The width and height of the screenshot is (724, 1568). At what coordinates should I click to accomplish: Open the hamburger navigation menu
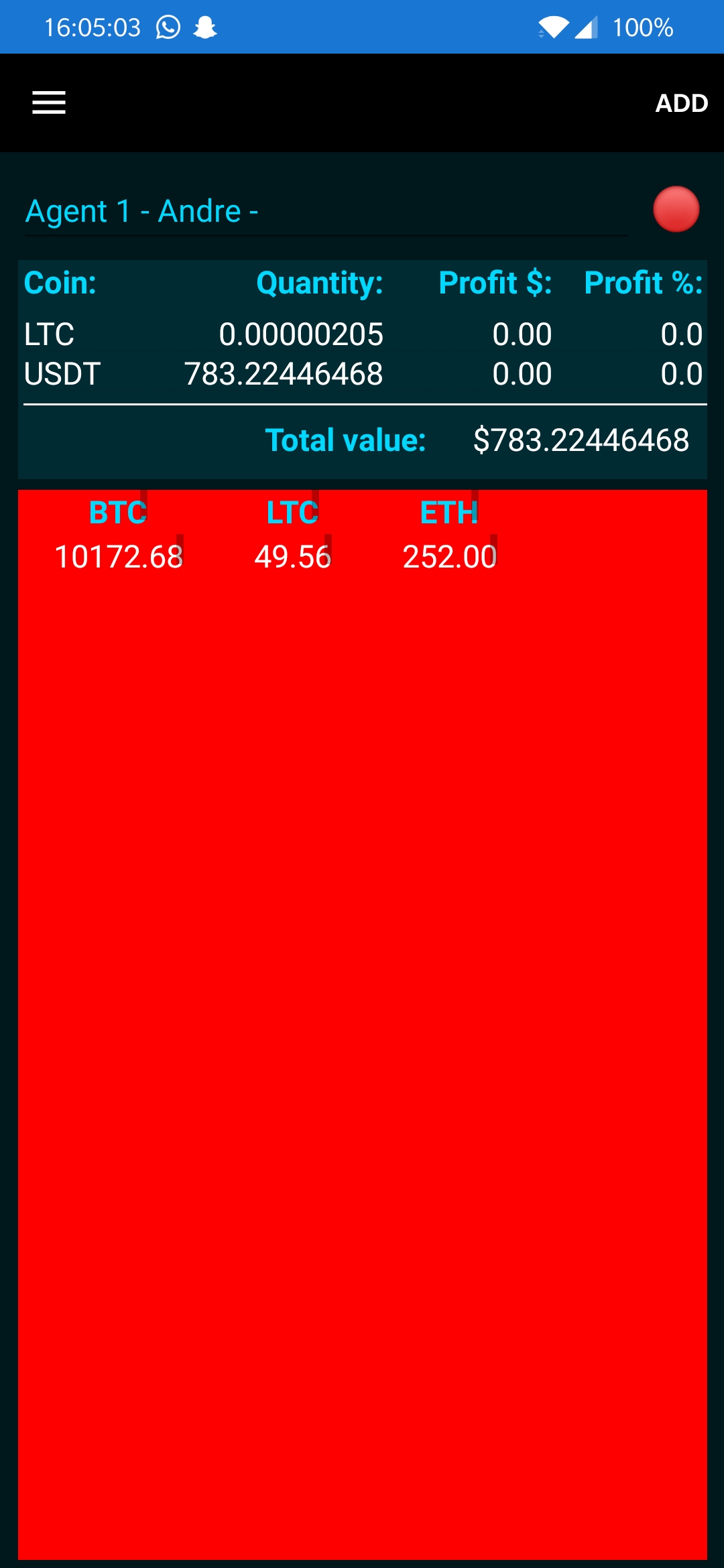point(49,103)
